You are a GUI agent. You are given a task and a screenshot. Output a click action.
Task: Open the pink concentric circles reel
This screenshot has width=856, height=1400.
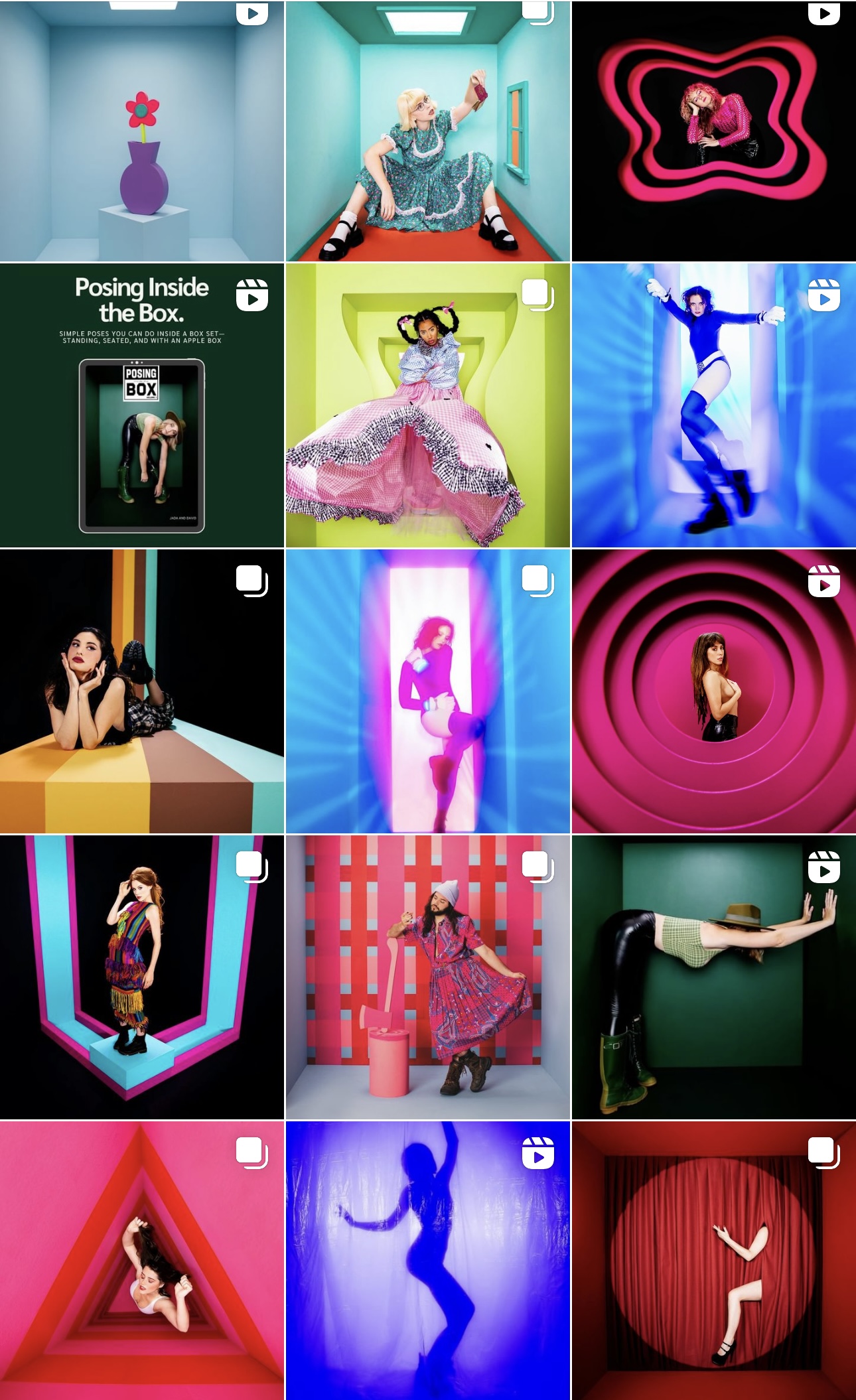[x=714, y=691]
